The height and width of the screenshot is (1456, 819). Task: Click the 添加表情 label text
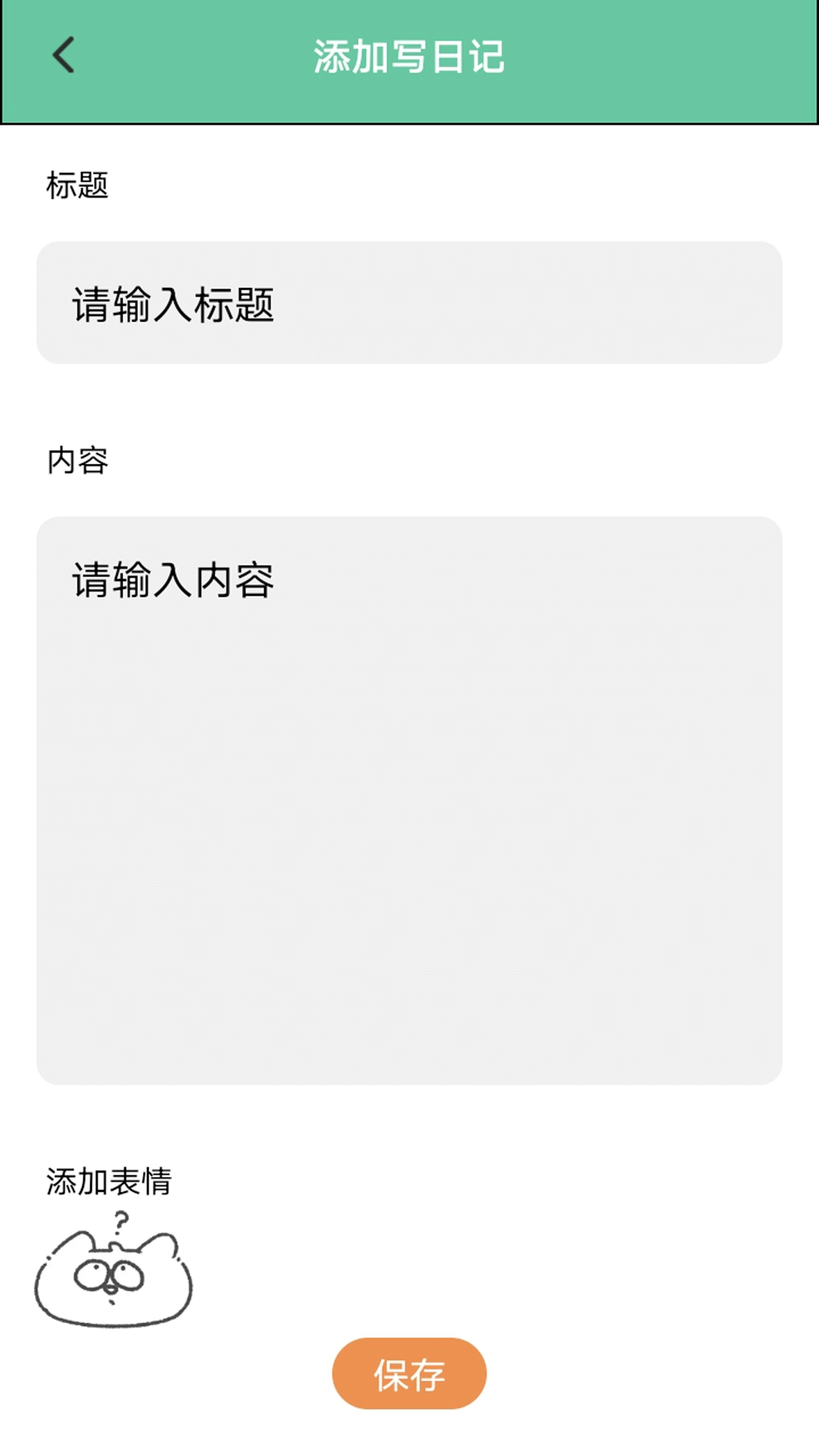[111, 1181]
